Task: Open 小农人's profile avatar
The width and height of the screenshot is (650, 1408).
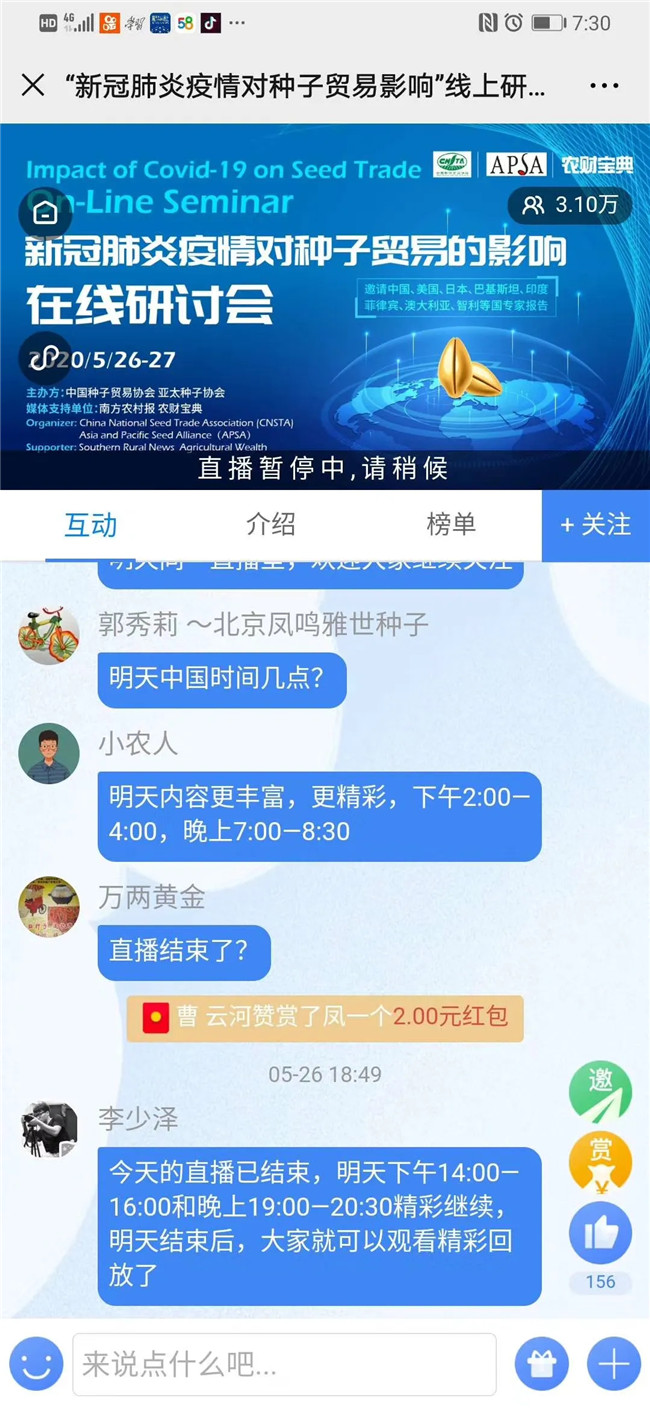Action: coord(48,754)
